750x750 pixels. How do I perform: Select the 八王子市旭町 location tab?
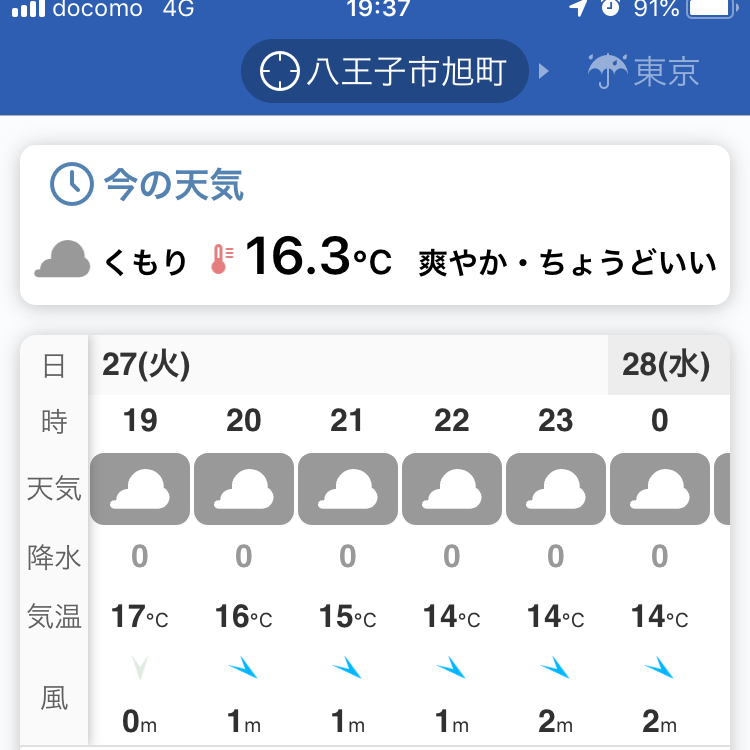pos(384,71)
